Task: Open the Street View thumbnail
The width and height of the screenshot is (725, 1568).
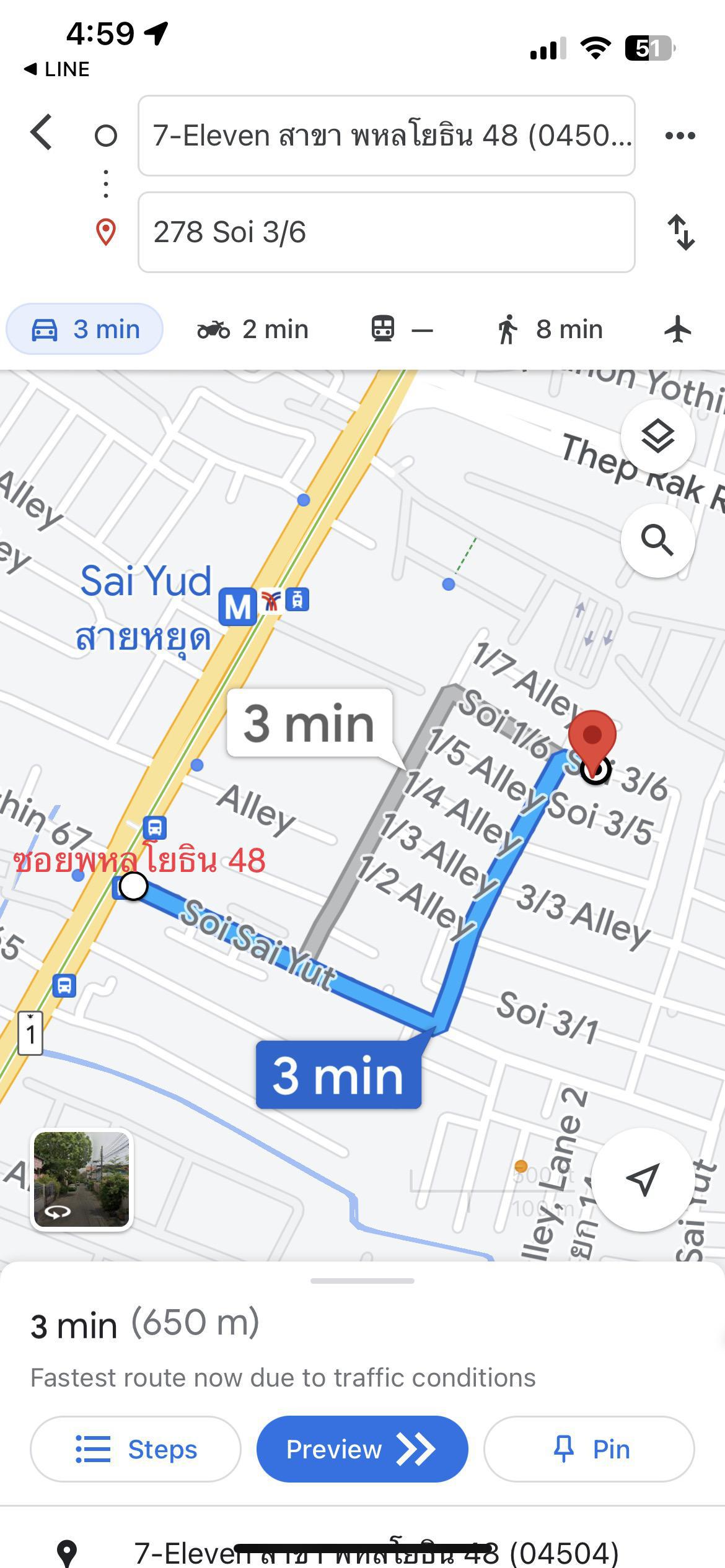Action: [82, 1179]
